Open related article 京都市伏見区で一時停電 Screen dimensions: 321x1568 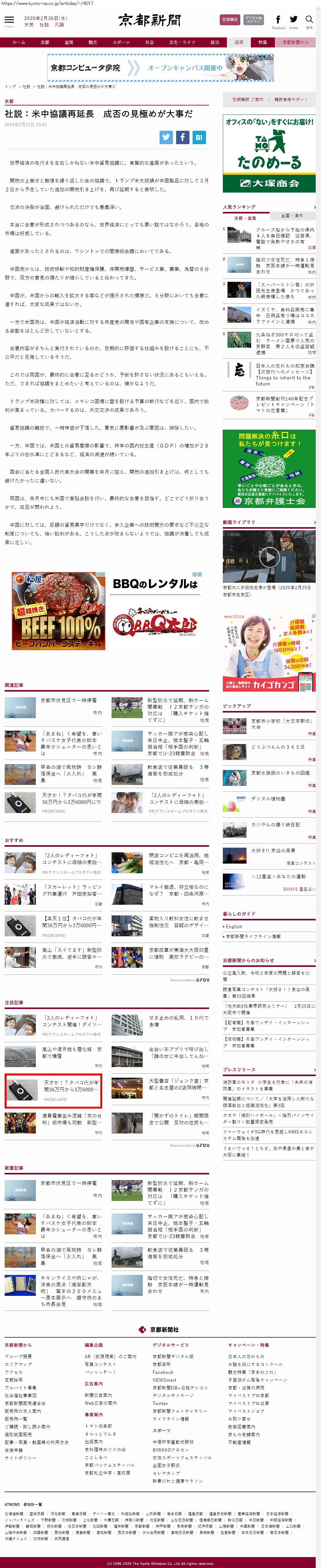[68, 701]
